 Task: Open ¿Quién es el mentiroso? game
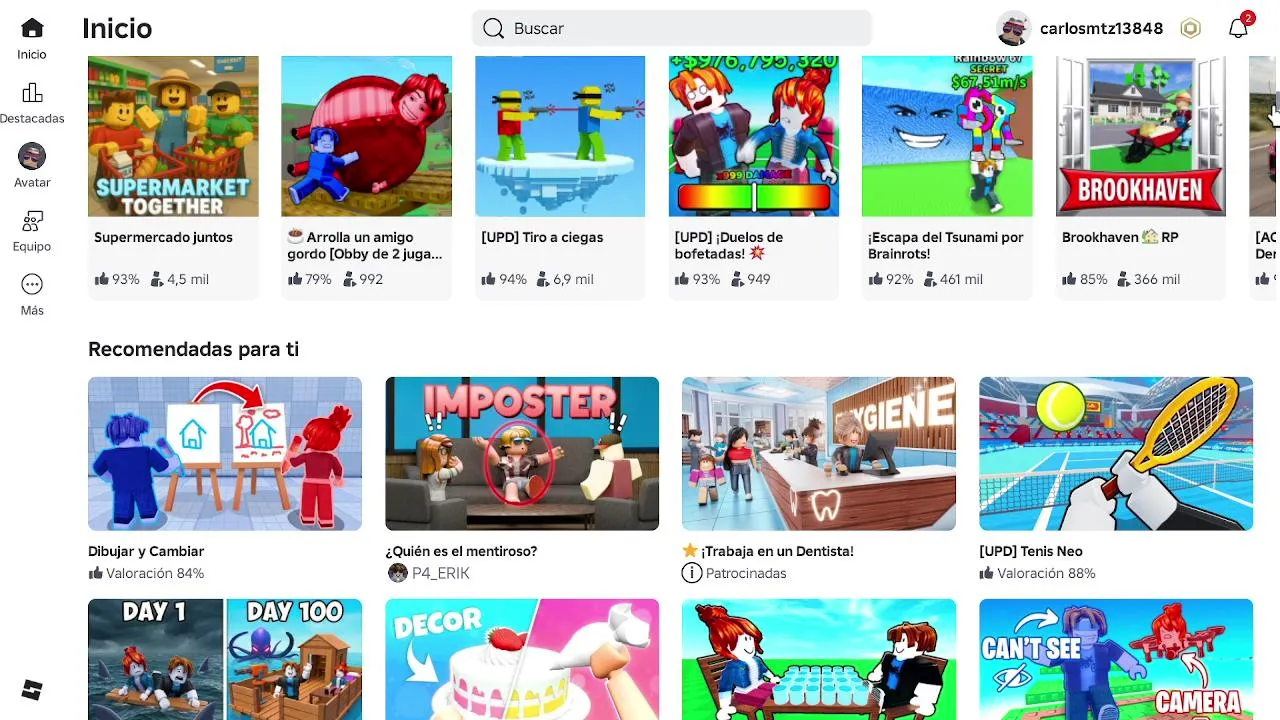[x=522, y=453]
